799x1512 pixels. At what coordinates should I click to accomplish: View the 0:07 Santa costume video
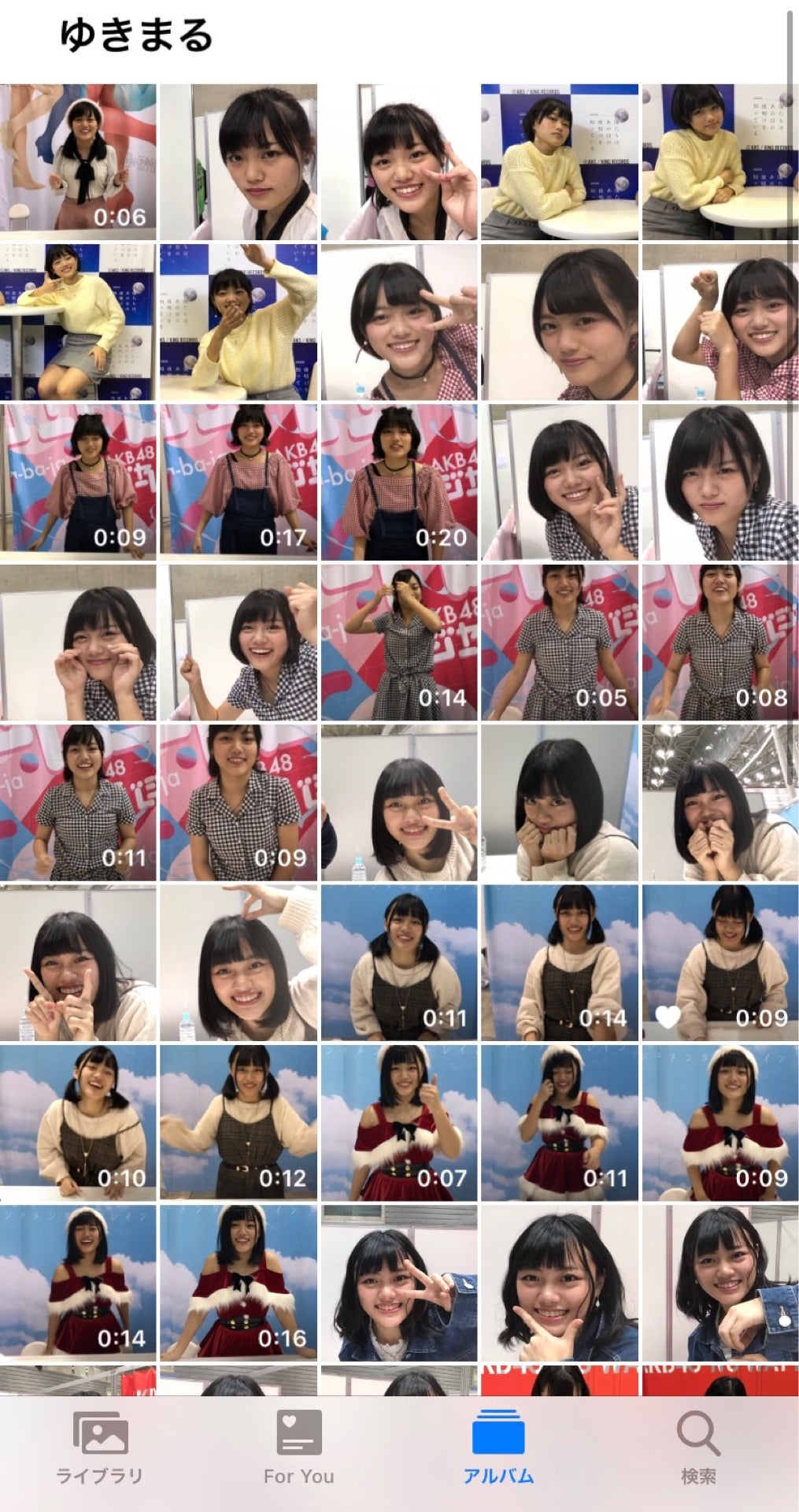[399, 1123]
